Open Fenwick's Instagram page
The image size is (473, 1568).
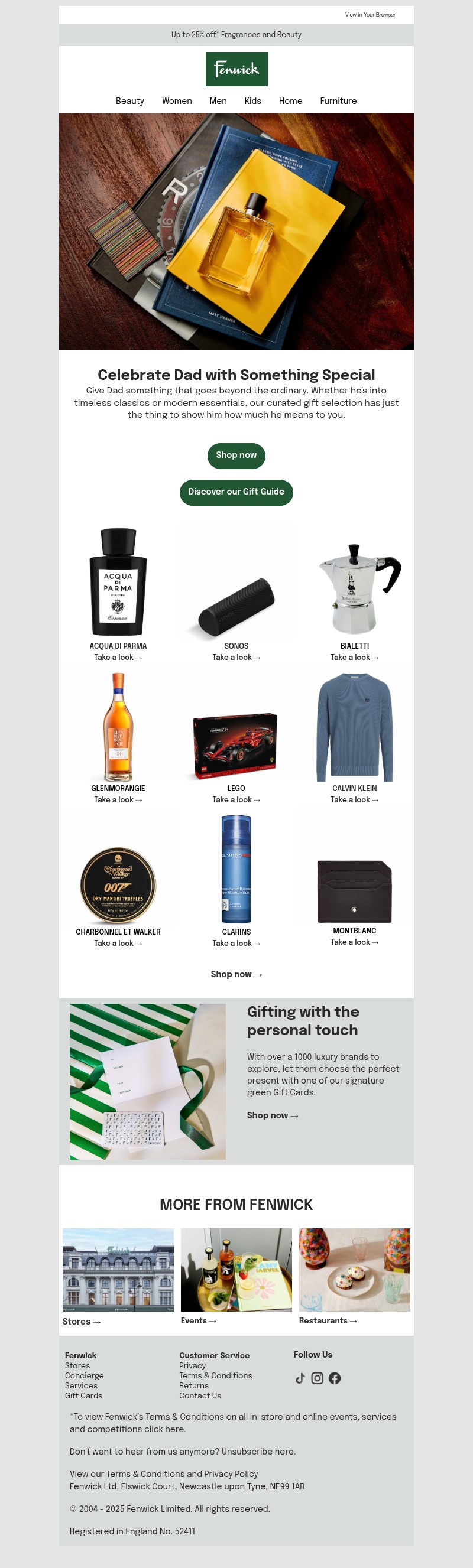point(317,1379)
